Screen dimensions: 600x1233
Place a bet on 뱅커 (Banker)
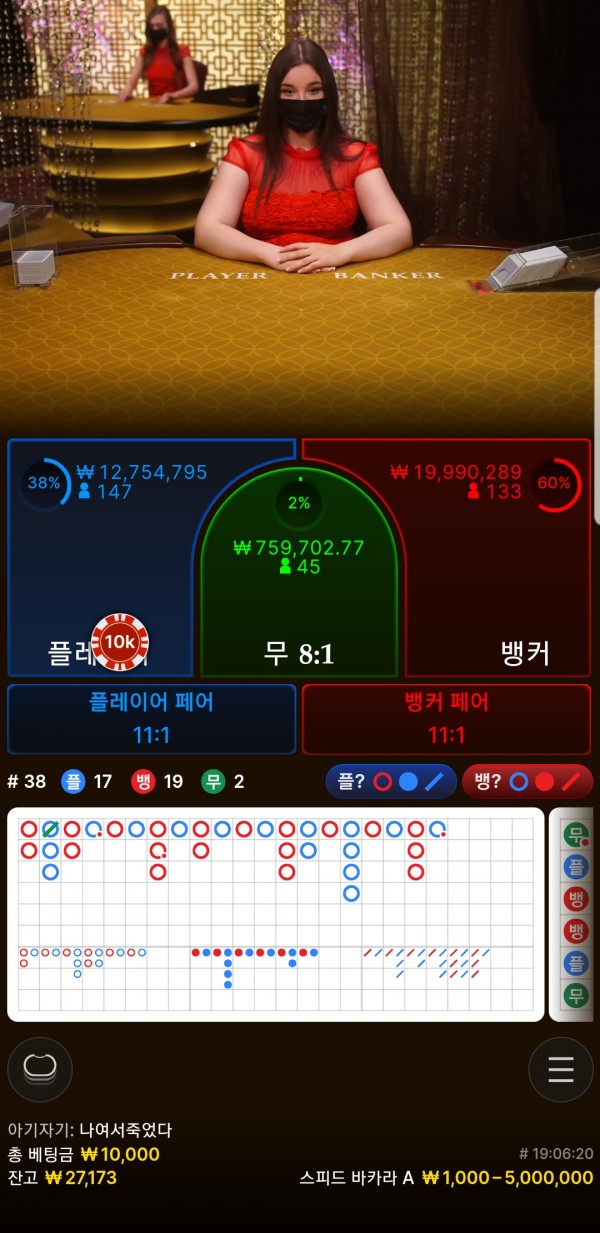500,580
